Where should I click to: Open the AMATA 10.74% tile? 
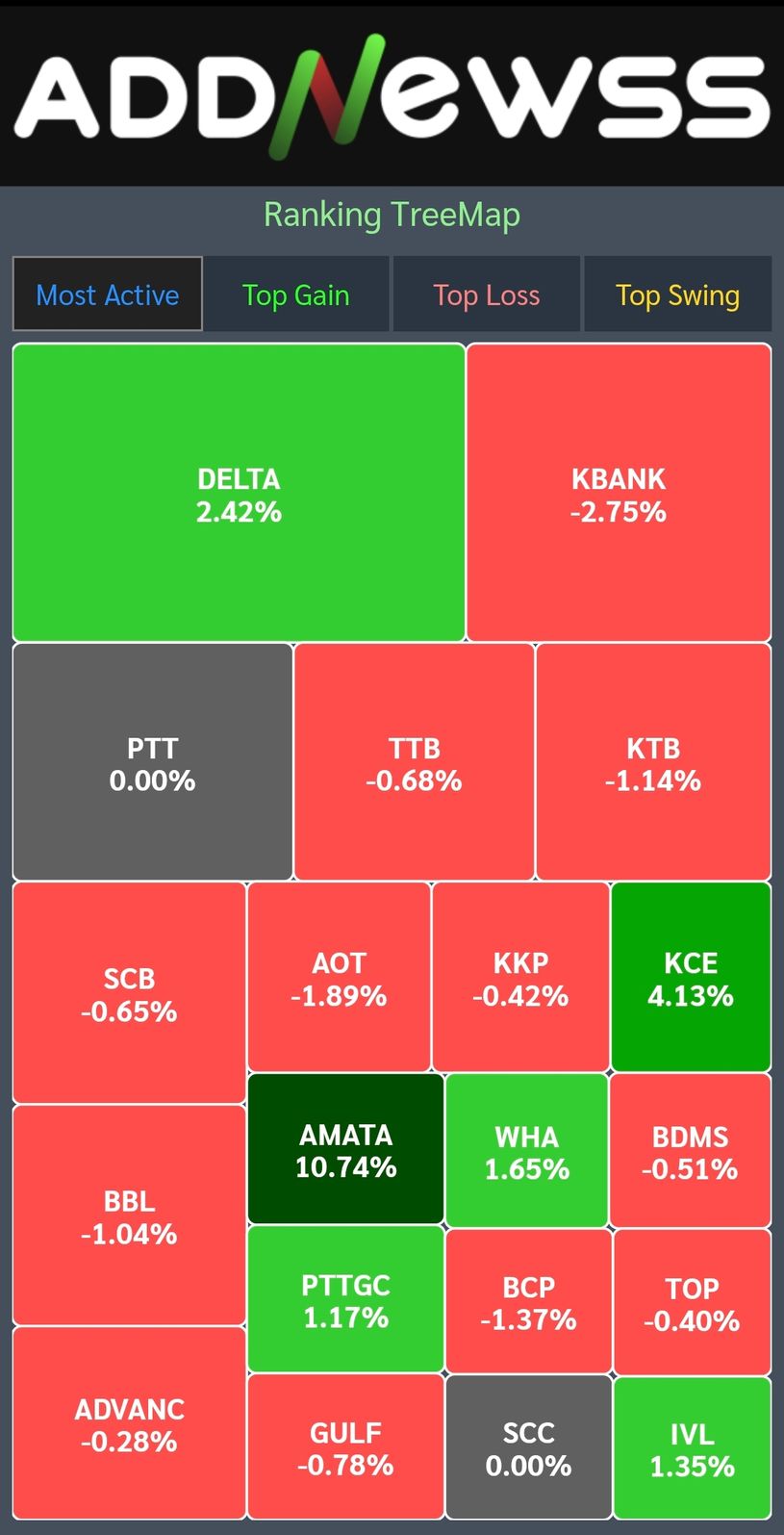pos(345,1149)
